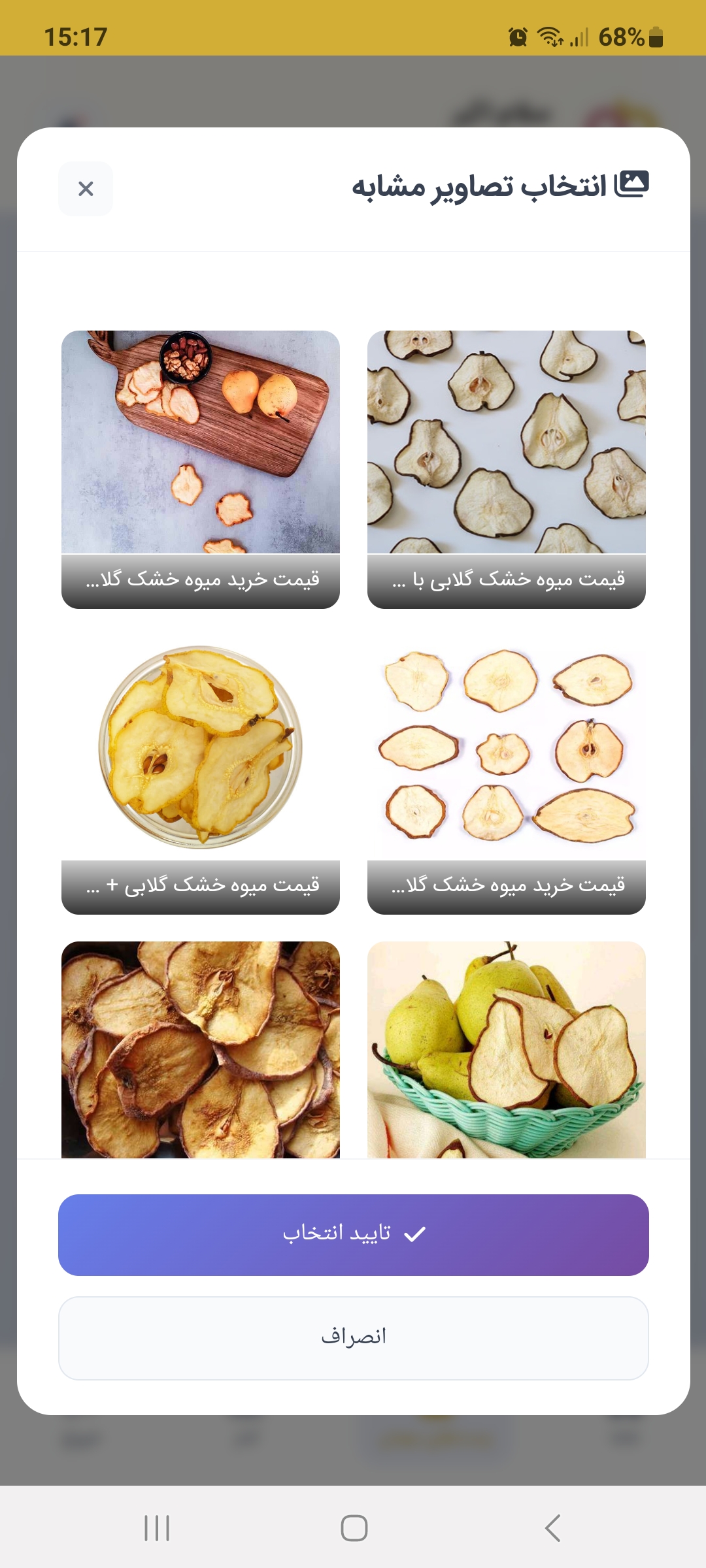Close the similar images dialog with X
The height and width of the screenshot is (1568, 706).
[x=86, y=189]
